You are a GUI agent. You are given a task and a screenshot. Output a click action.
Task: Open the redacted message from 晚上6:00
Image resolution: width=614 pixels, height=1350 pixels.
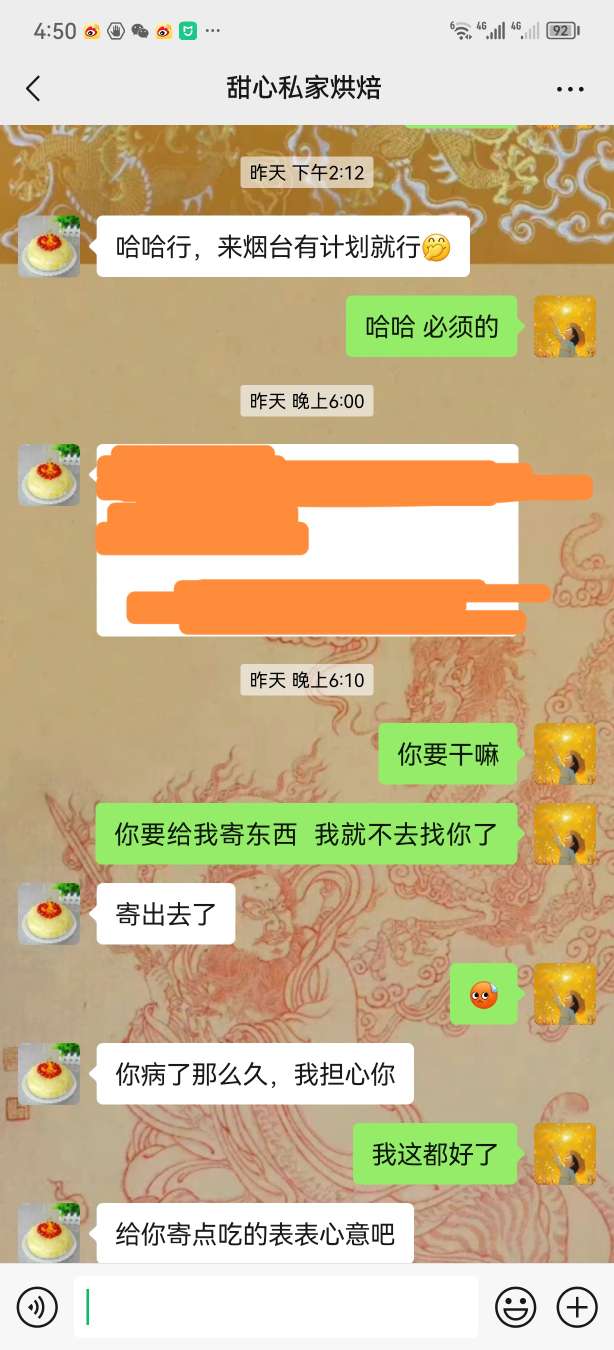pos(307,540)
